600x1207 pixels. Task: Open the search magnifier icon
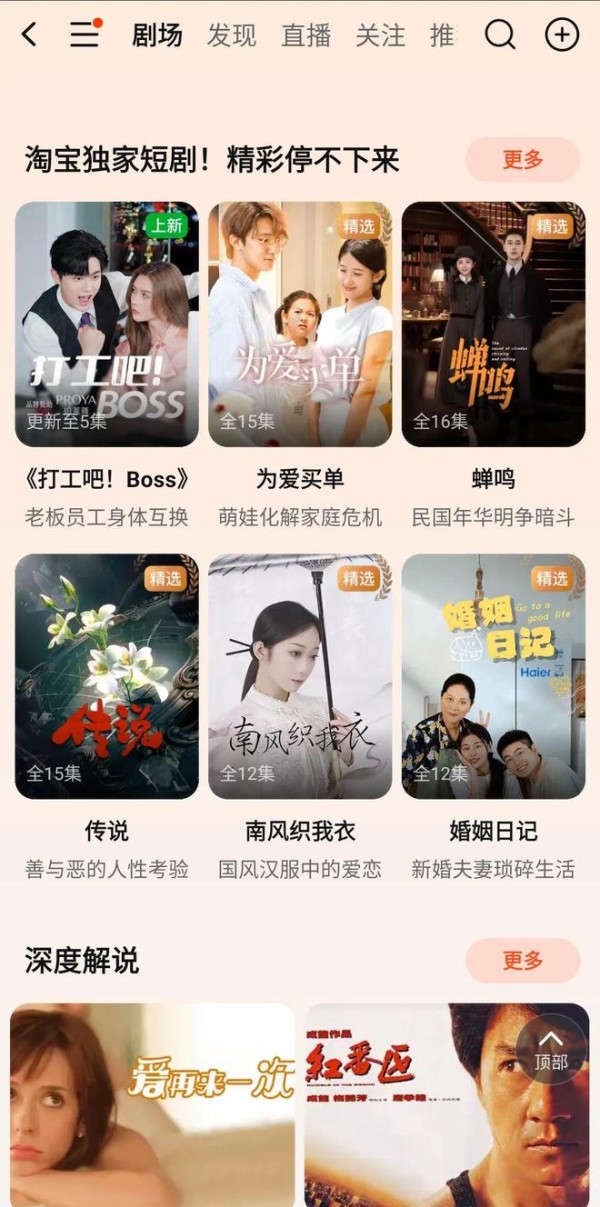(500, 36)
